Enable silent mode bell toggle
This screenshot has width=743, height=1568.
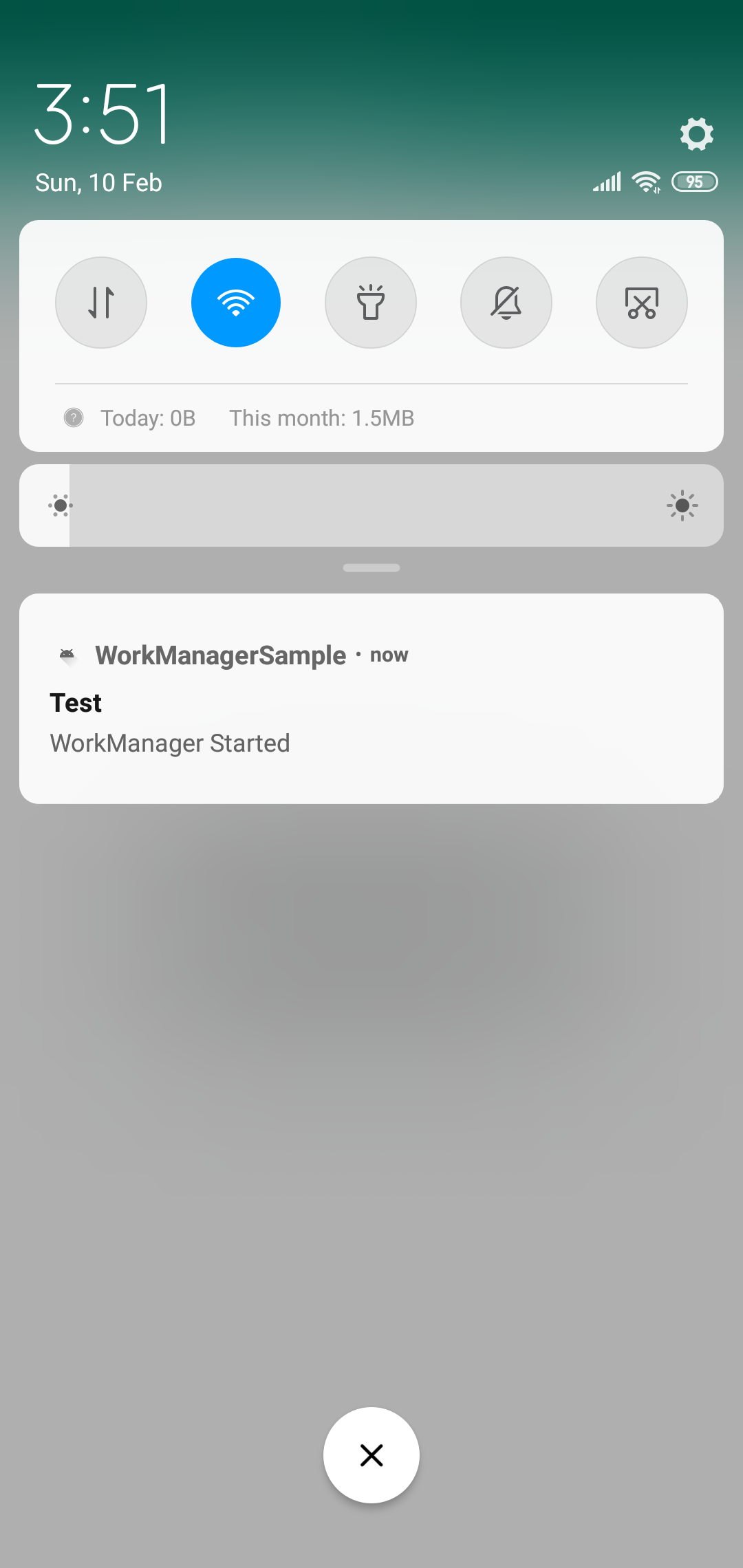506,303
